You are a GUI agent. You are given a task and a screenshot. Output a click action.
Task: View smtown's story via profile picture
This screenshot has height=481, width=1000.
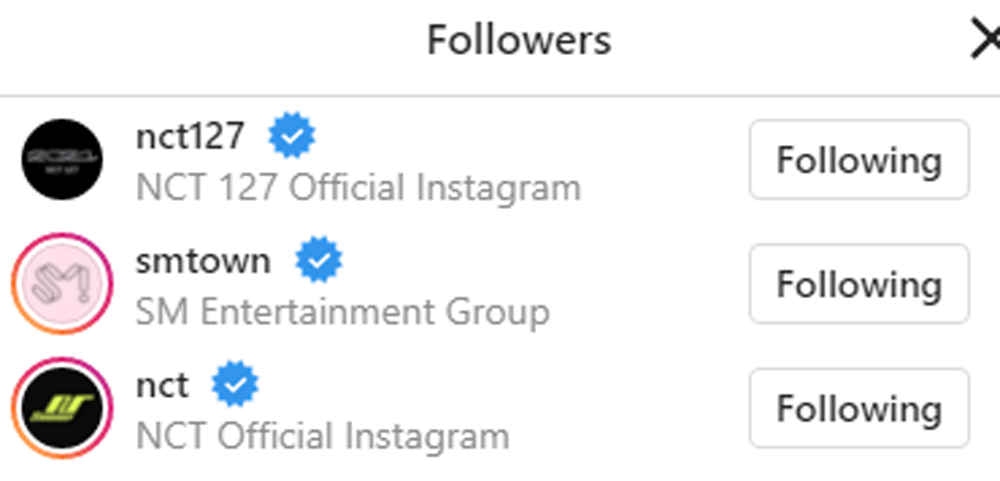point(62,284)
